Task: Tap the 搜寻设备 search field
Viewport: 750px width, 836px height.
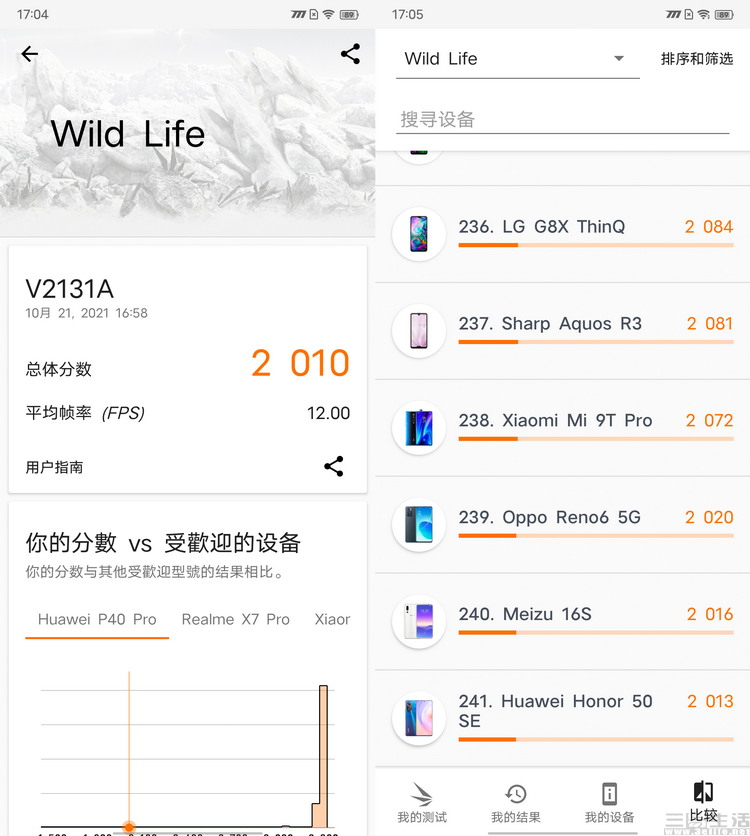Action: pyautogui.click(x=560, y=119)
